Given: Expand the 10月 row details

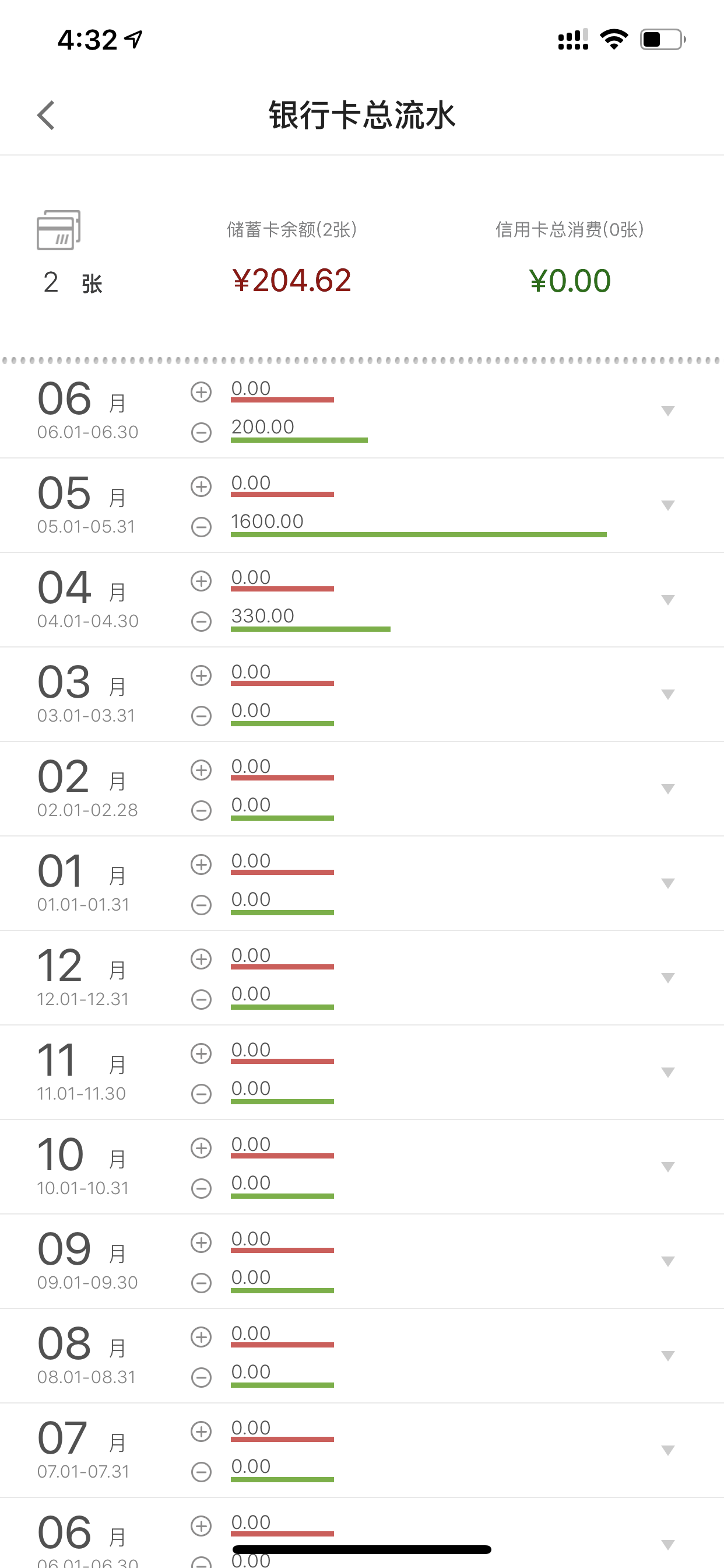Looking at the screenshot, I should tap(667, 1167).
